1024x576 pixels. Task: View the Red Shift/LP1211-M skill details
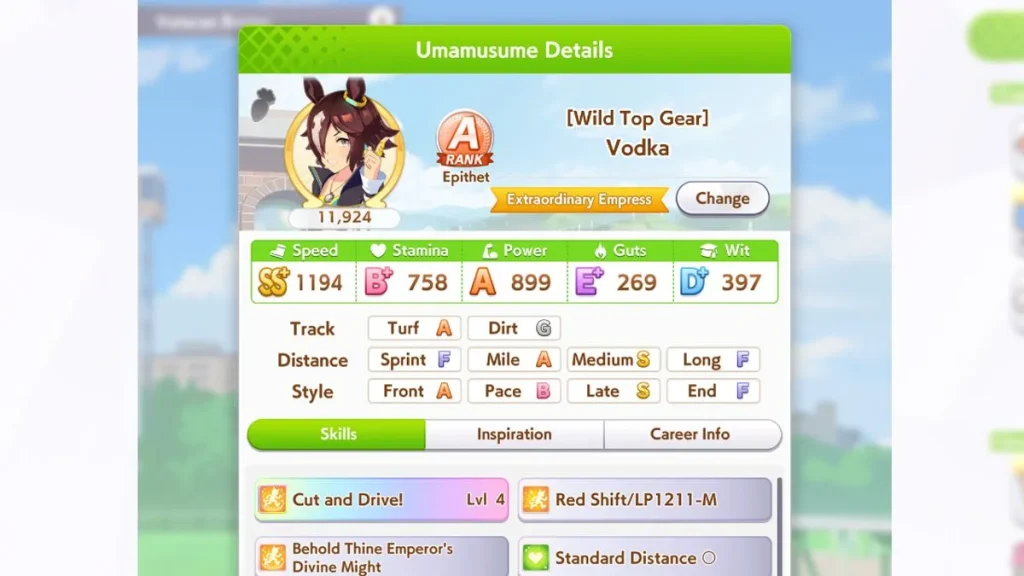pos(645,499)
